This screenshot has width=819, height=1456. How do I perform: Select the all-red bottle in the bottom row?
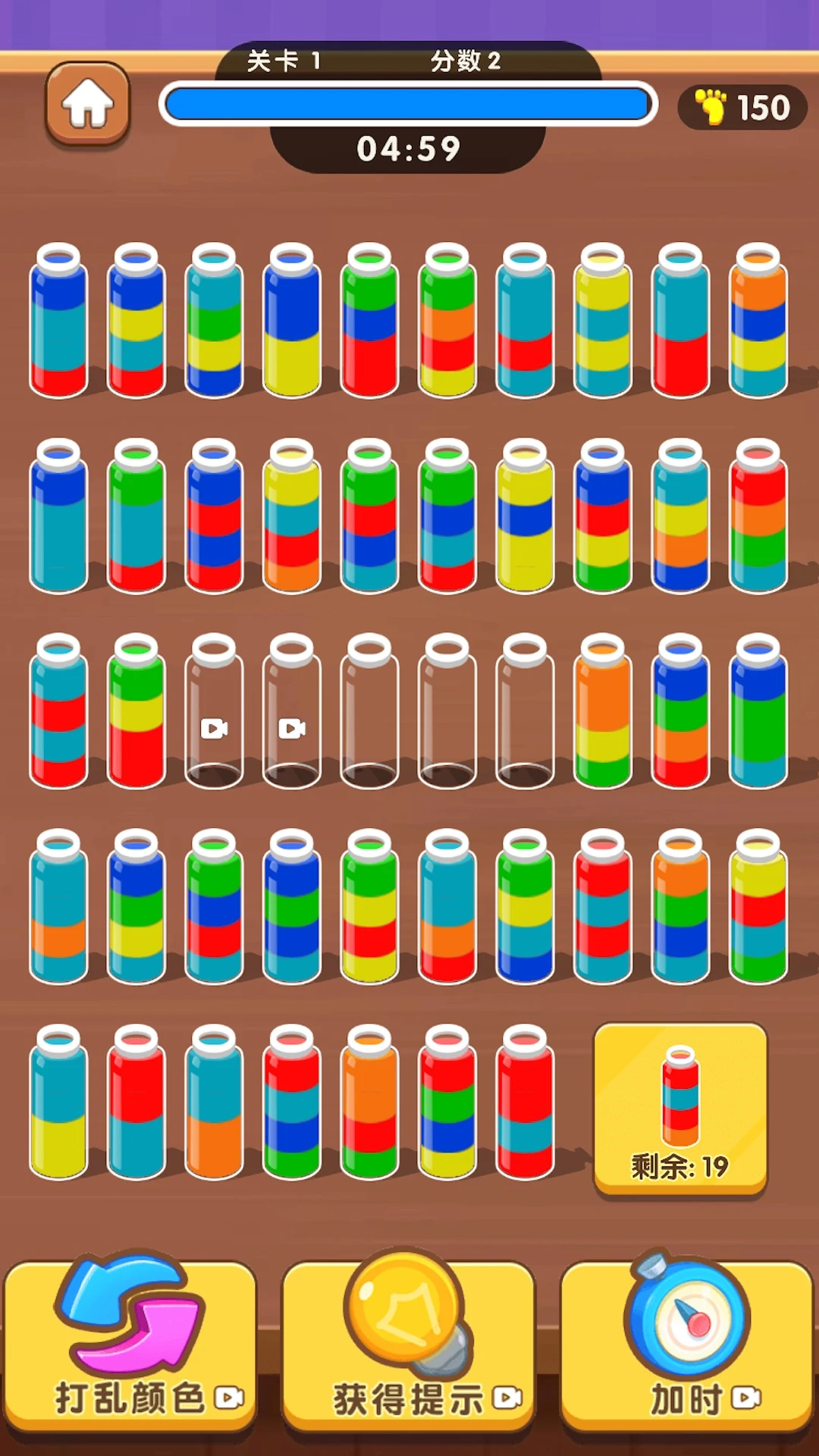click(x=526, y=1104)
